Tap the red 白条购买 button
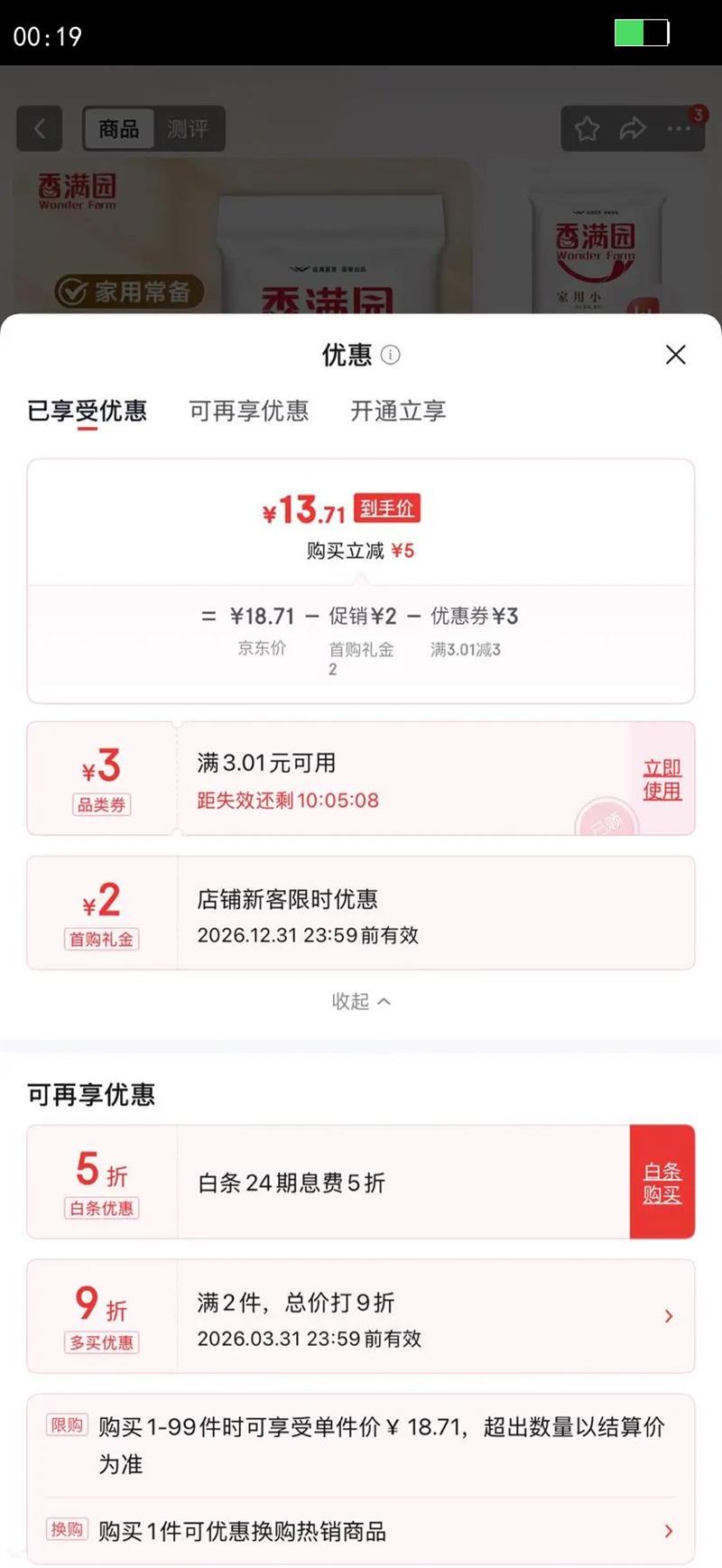This screenshot has width=722, height=1568. 662,1182
